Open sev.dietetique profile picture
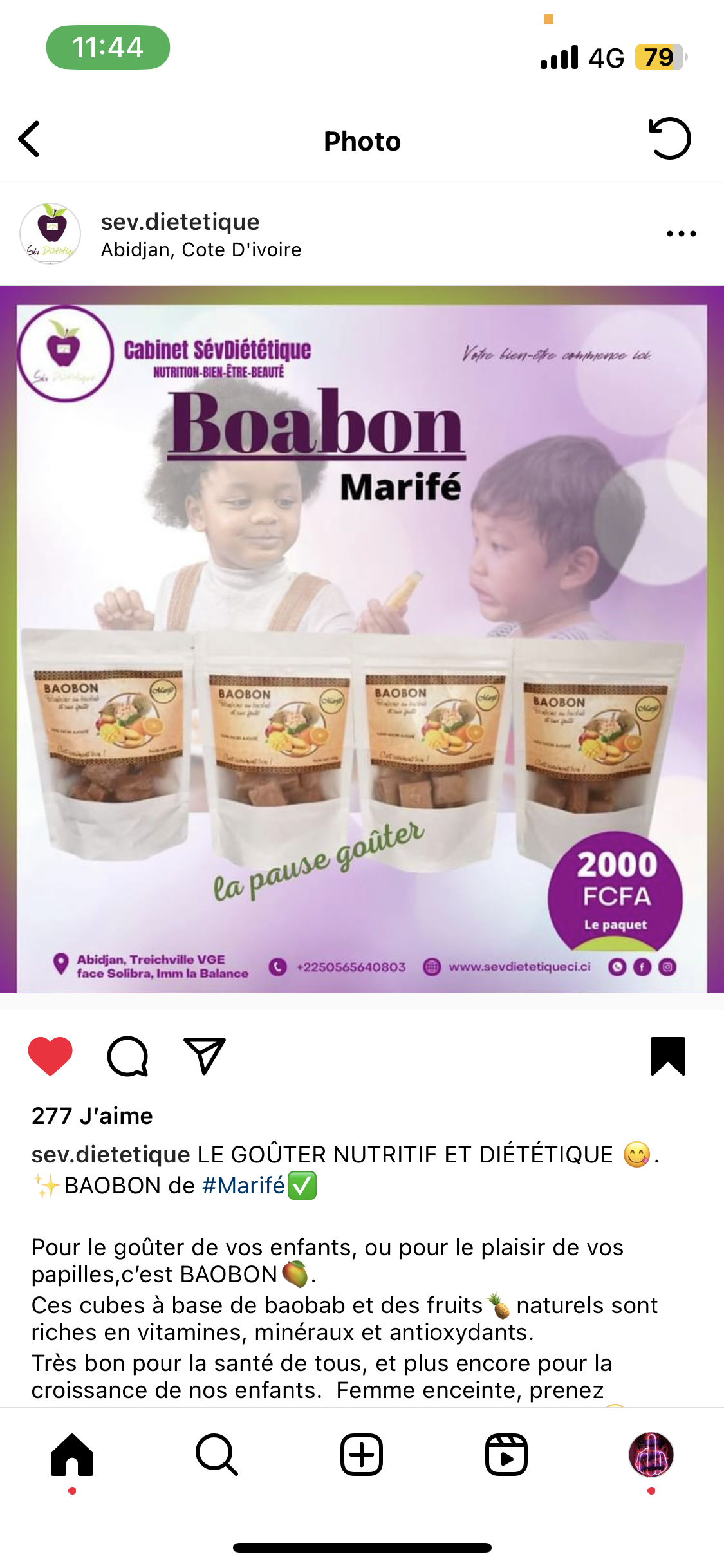The image size is (724, 1568). (50, 234)
